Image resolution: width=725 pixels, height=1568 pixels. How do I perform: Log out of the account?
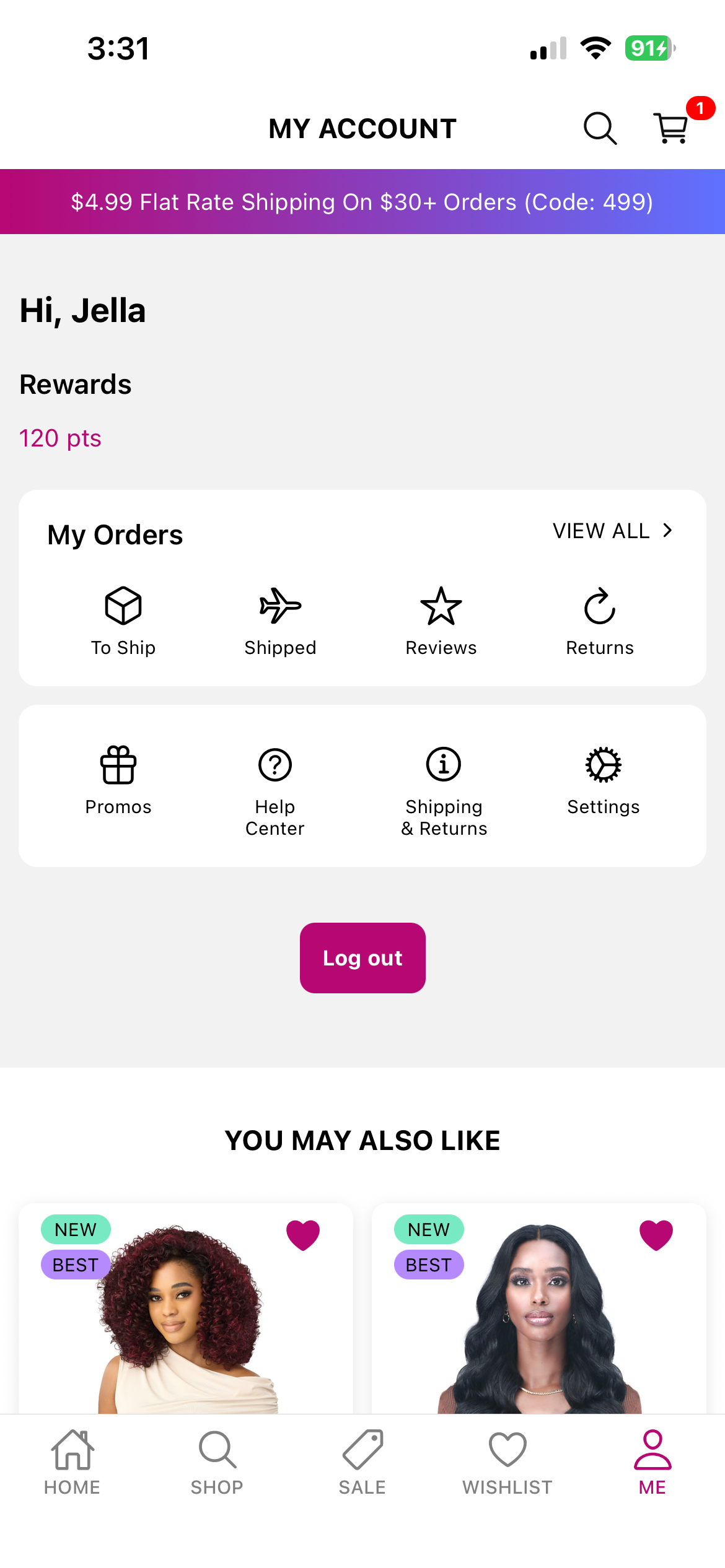click(362, 958)
